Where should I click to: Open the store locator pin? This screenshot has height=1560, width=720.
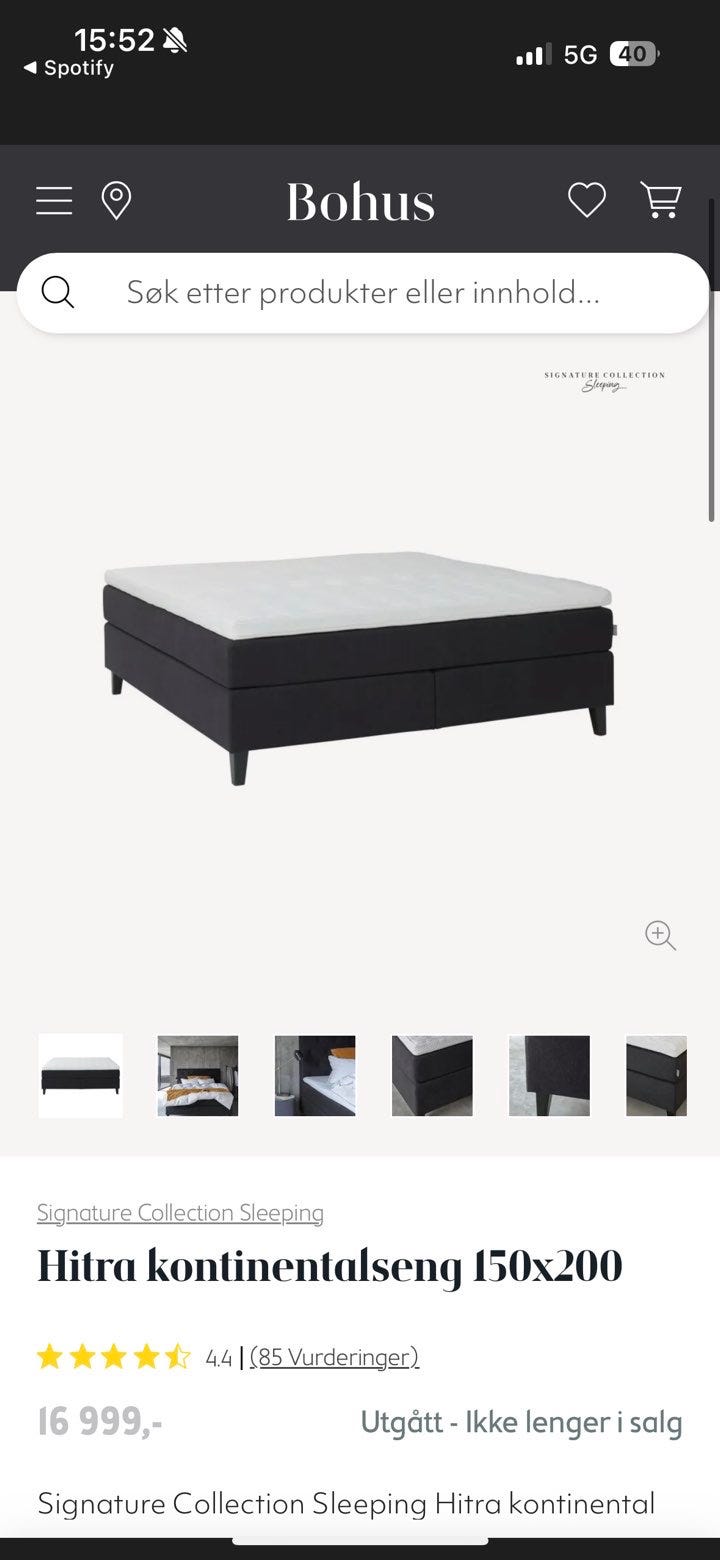click(117, 201)
